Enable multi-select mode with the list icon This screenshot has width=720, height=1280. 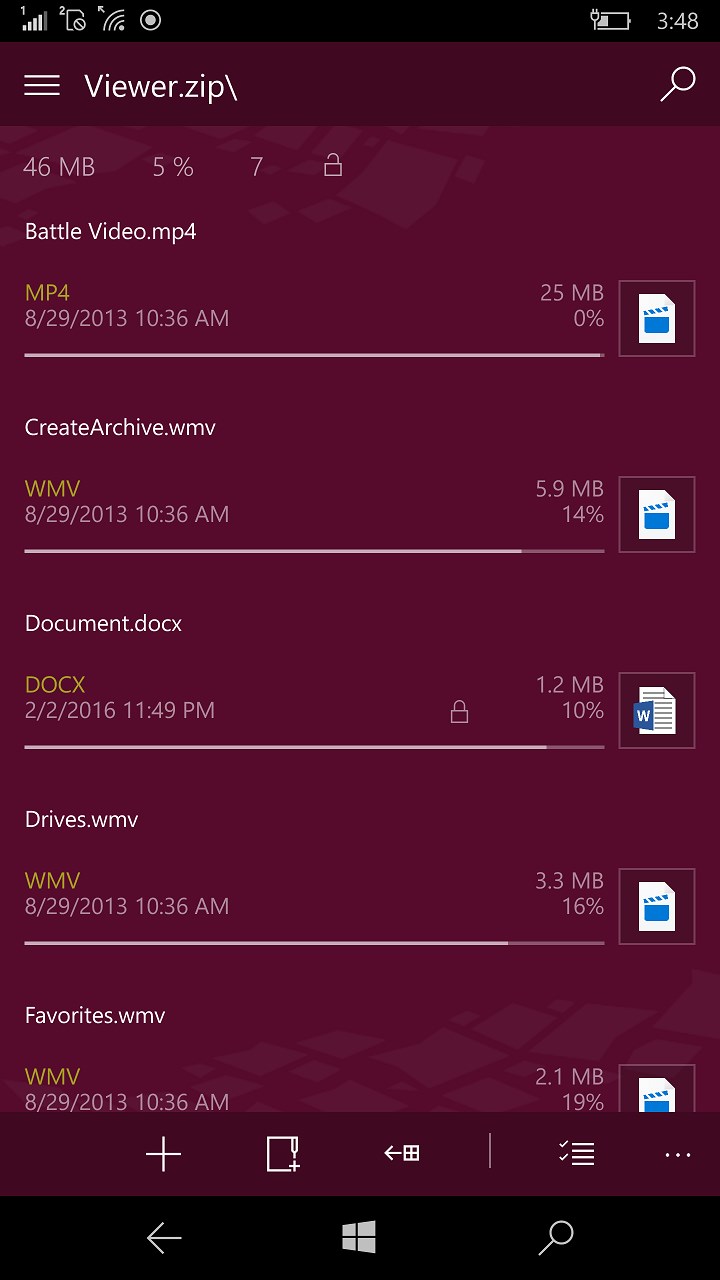click(576, 1154)
